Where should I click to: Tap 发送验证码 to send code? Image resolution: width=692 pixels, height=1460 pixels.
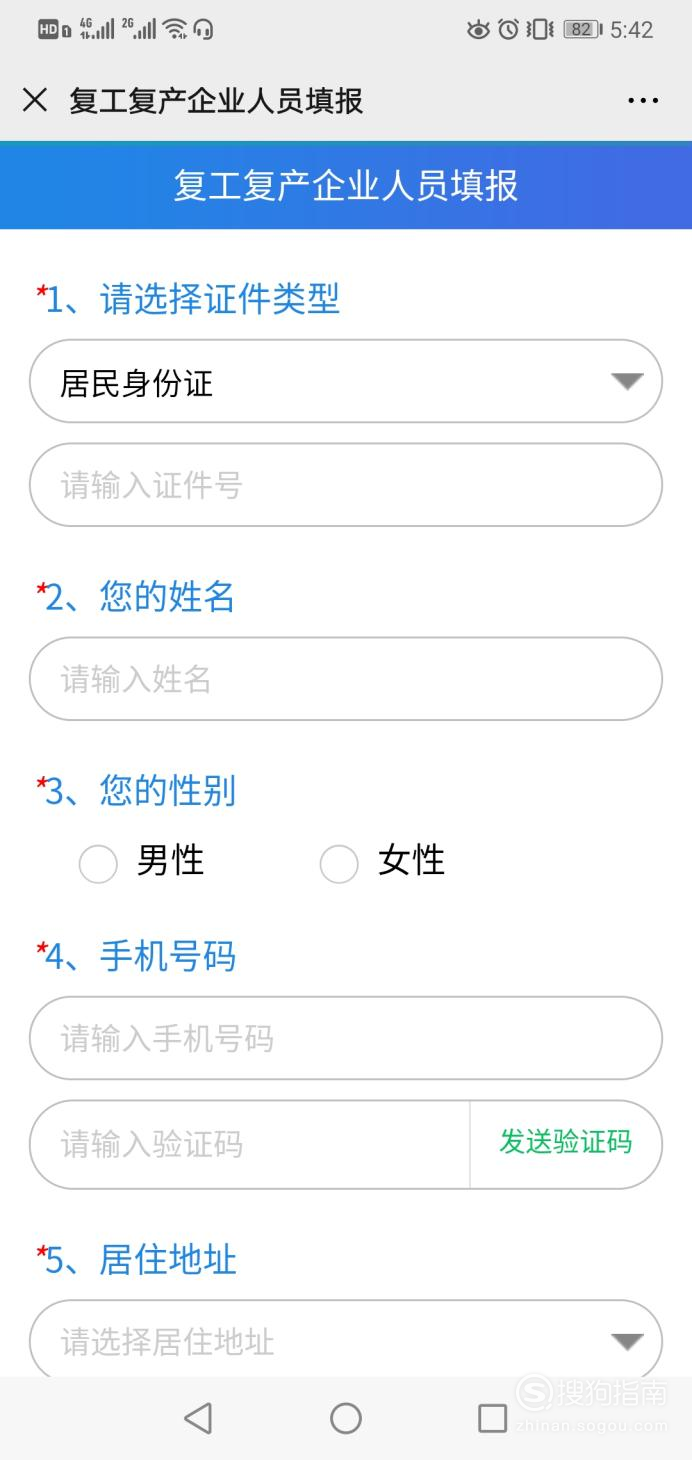566,1142
